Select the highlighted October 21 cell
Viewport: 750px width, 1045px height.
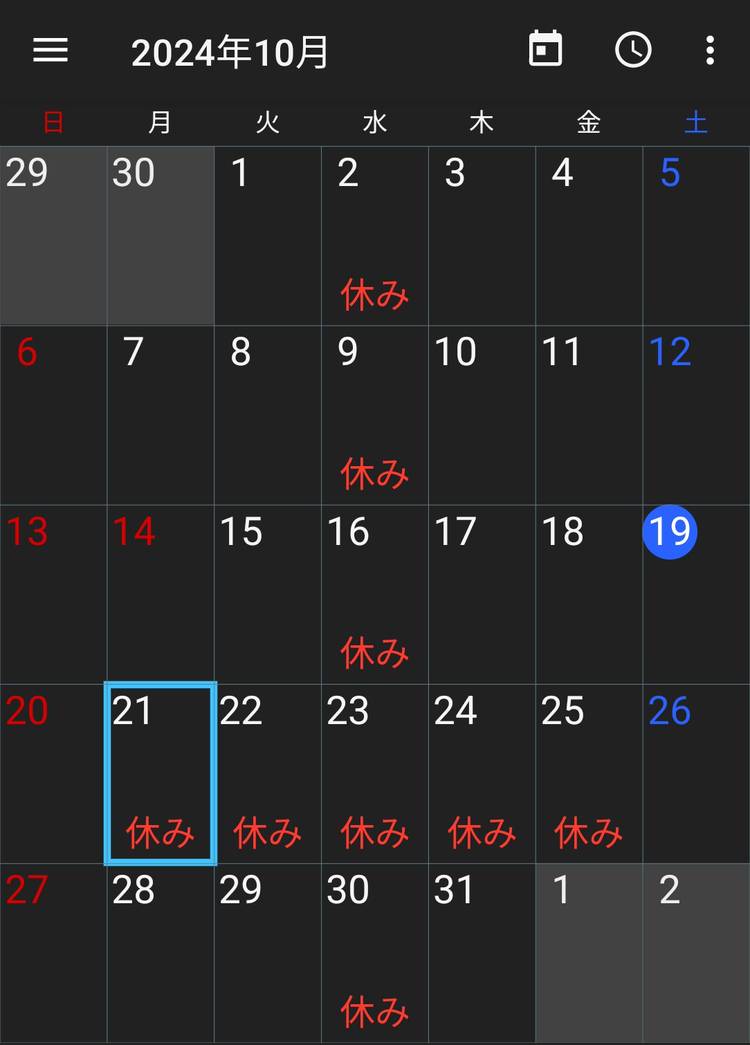tap(160, 773)
